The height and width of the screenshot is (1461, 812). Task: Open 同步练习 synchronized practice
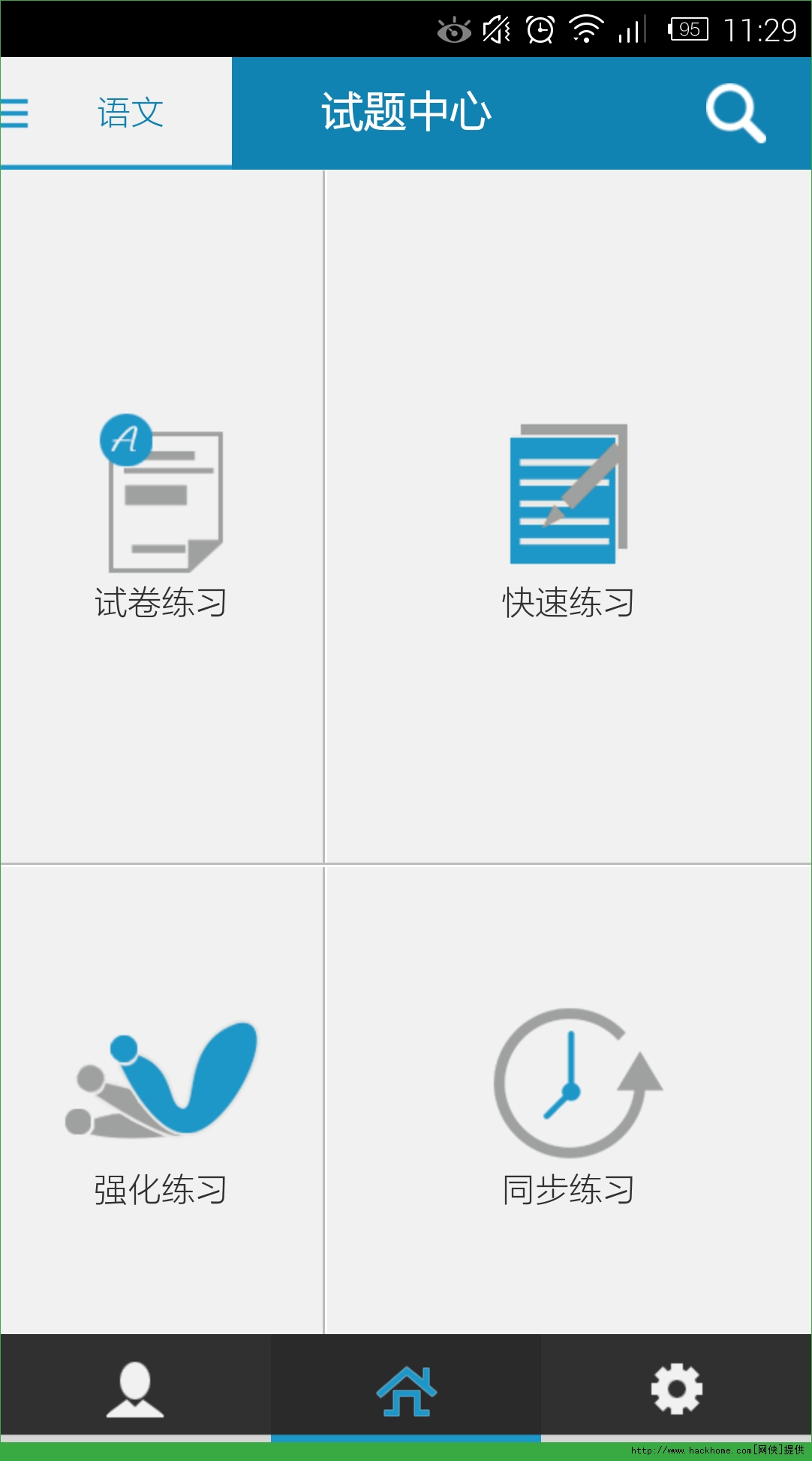(569, 1101)
